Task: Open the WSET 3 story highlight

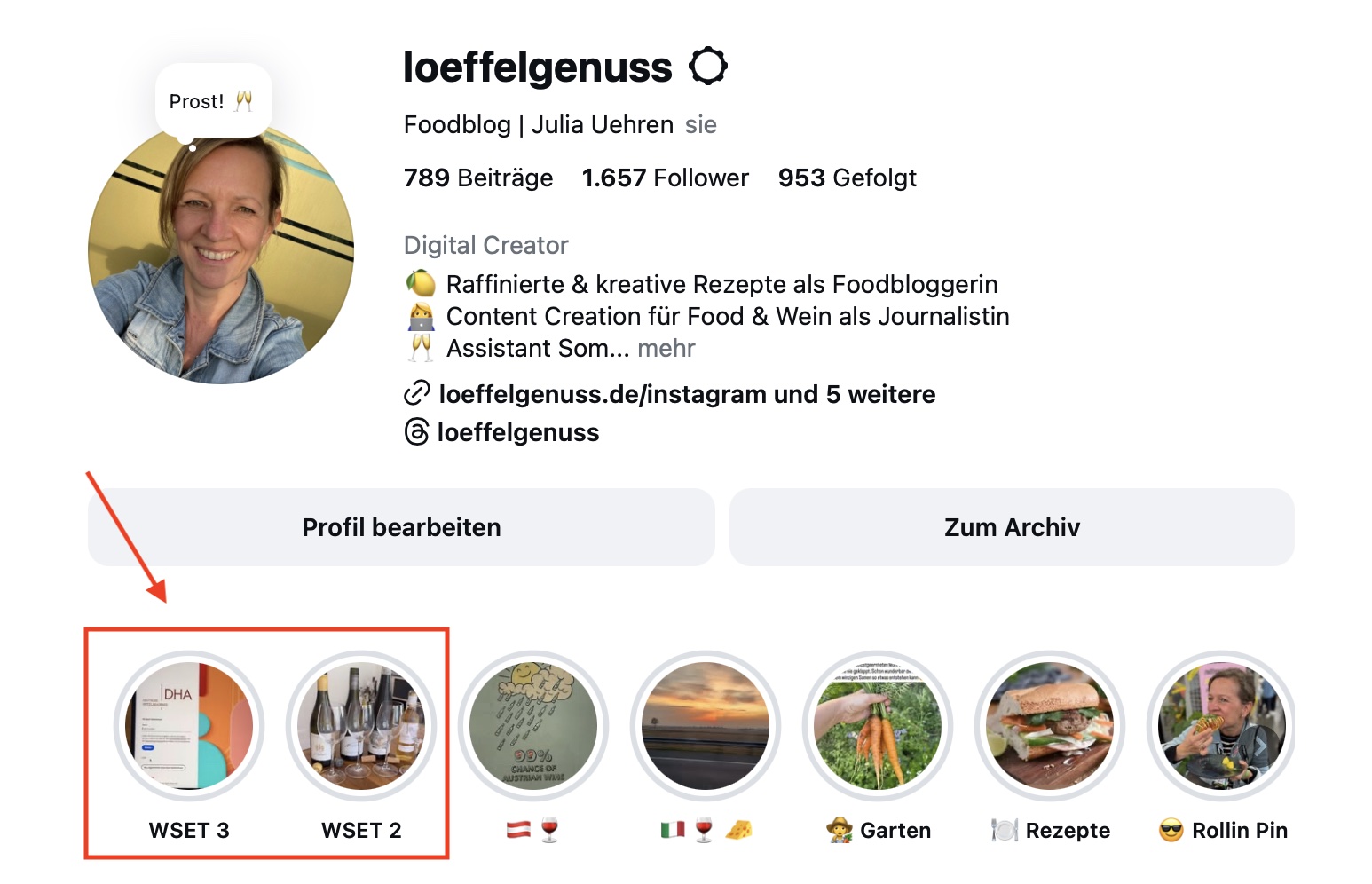Action: (189, 726)
